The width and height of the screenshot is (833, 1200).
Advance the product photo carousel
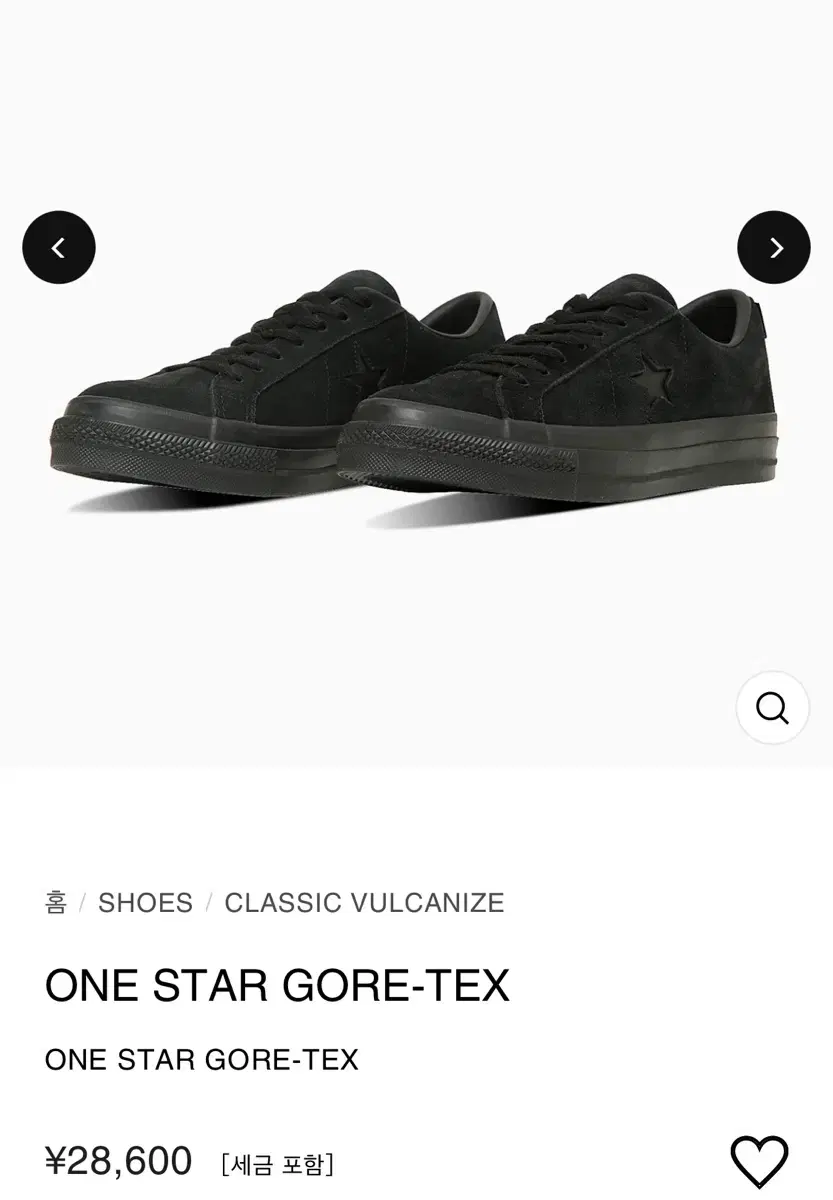point(772,246)
